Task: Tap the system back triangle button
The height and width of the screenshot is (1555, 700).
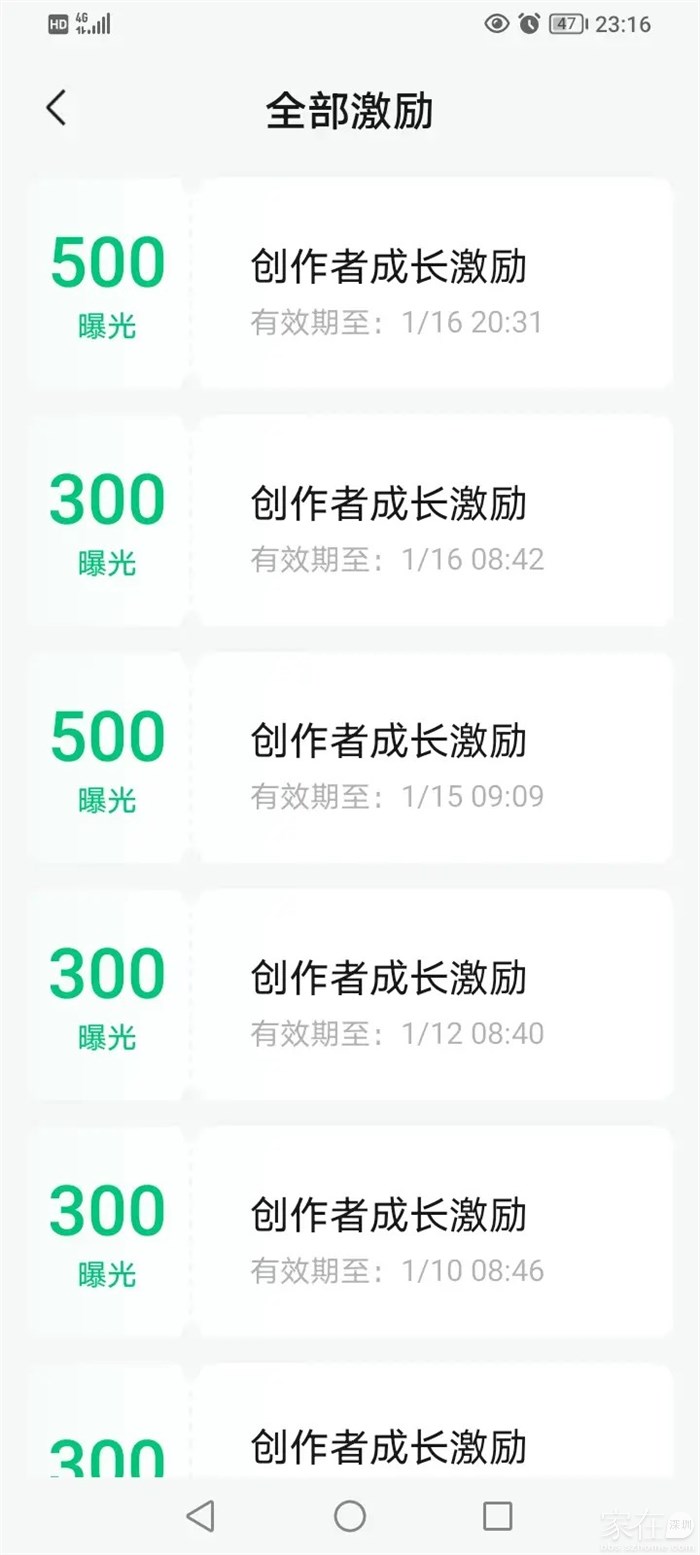Action: 201,1516
